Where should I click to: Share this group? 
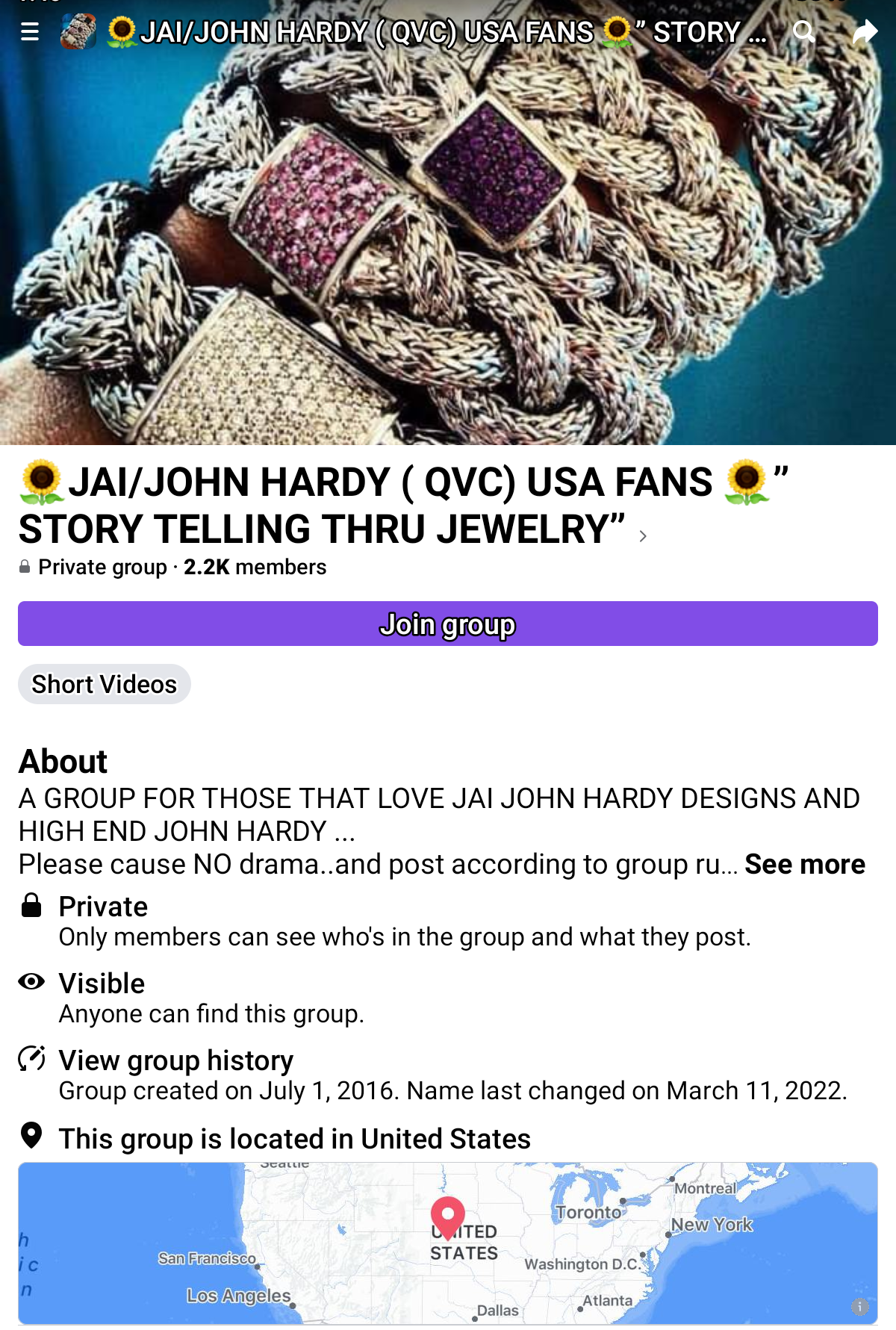(x=864, y=32)
